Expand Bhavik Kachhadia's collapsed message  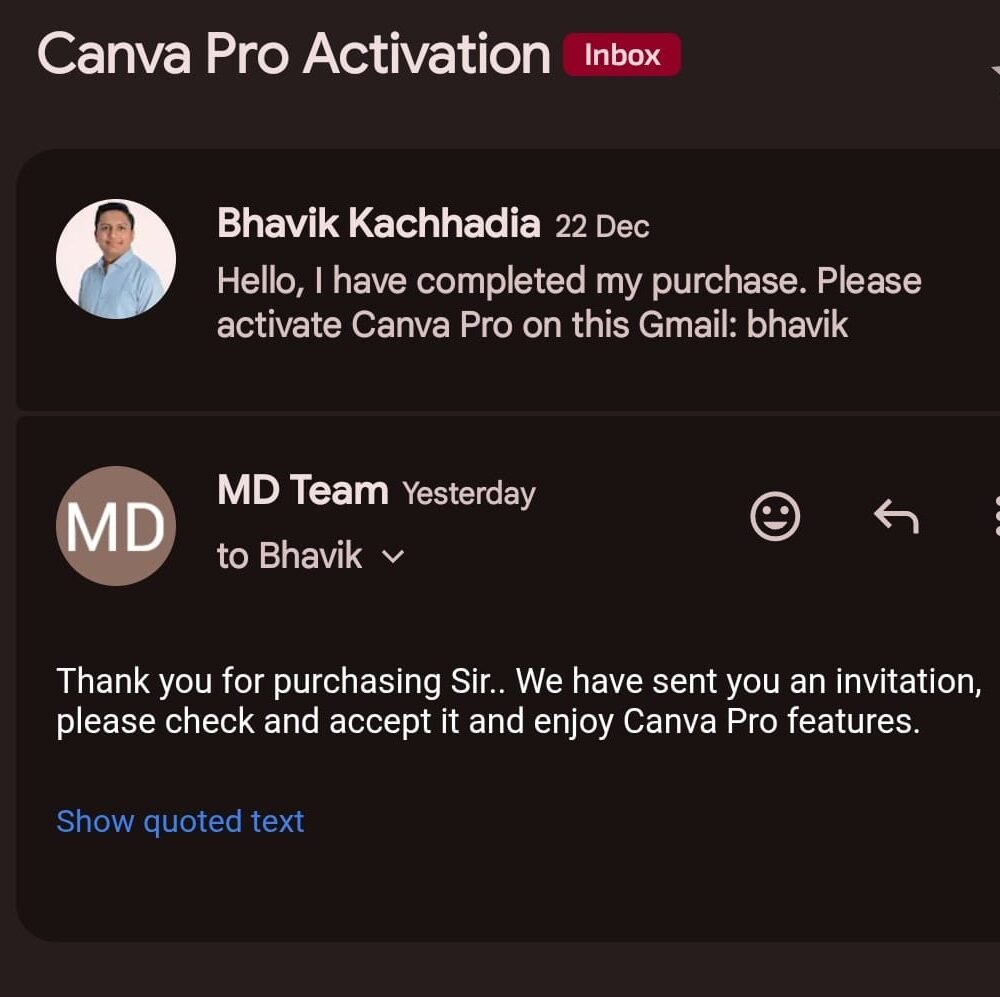[568, 303]
